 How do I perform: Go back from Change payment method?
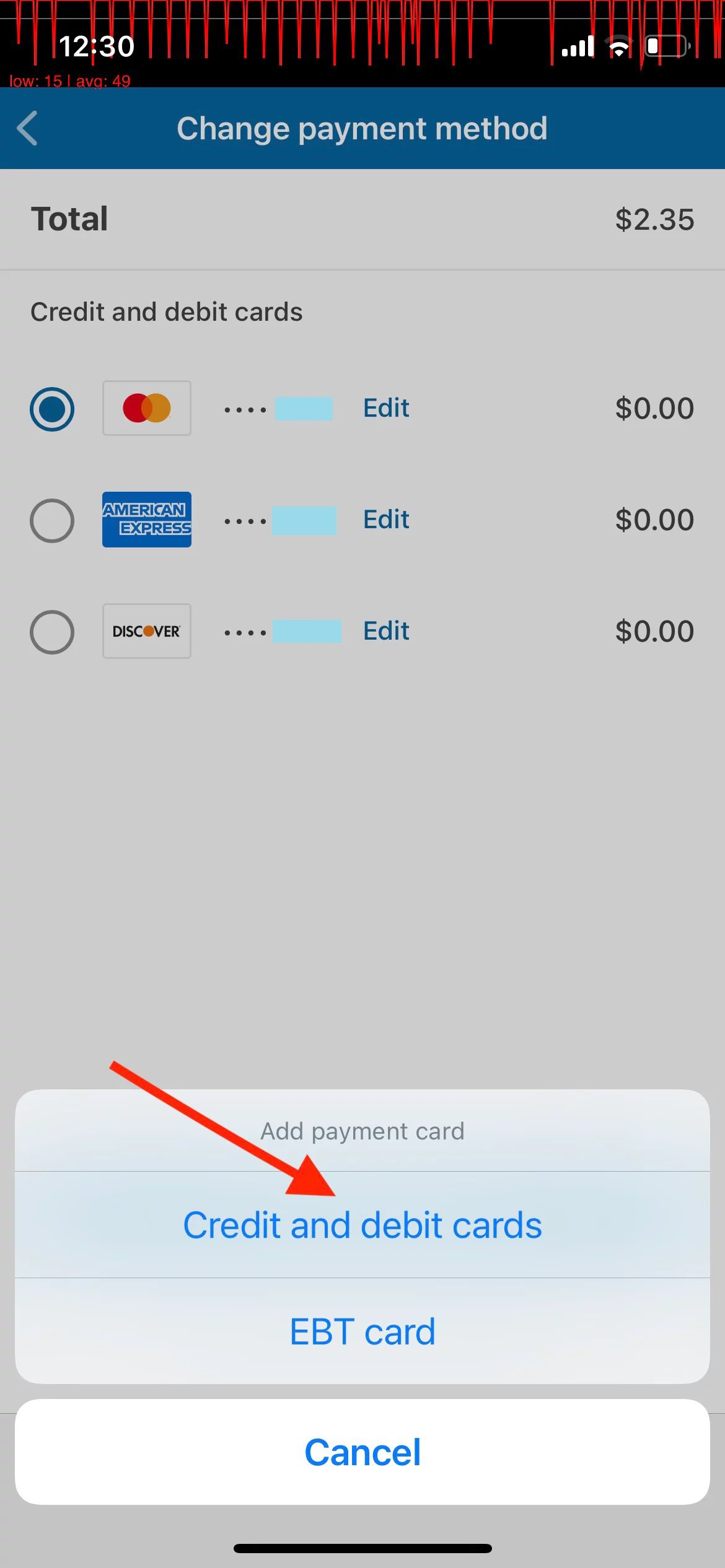28,128
